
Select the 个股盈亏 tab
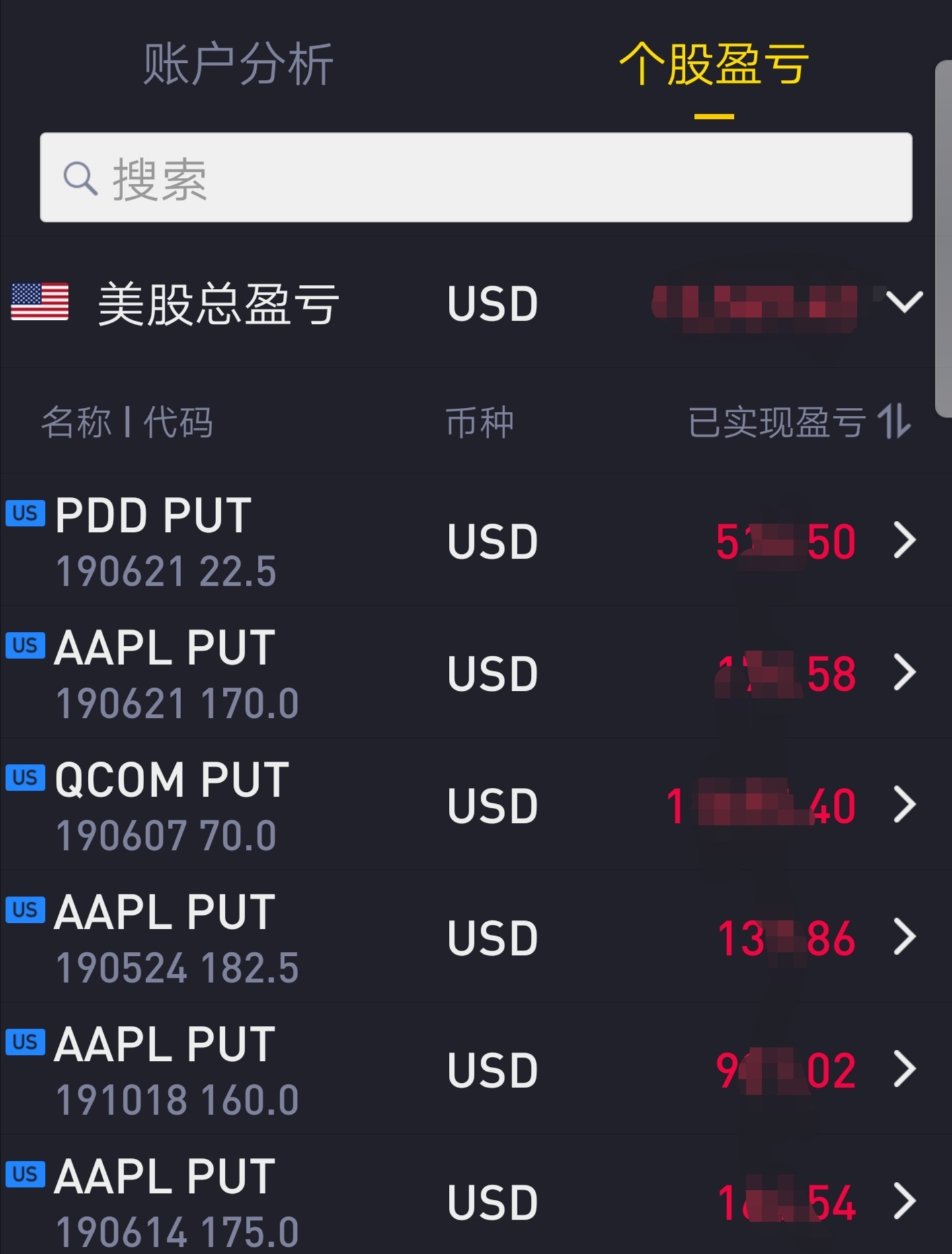(x=713, y=64)
